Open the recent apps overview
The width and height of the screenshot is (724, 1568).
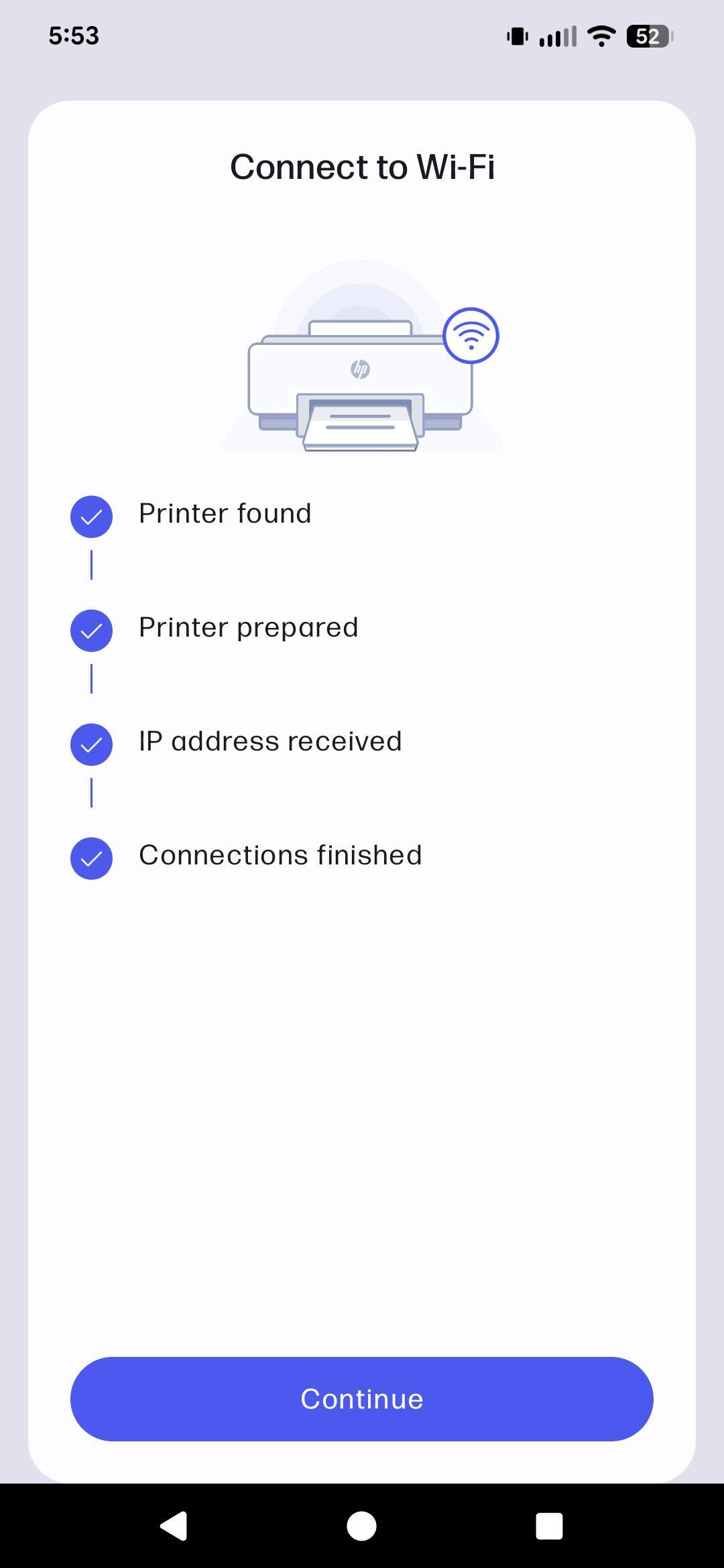point(548,1526)
